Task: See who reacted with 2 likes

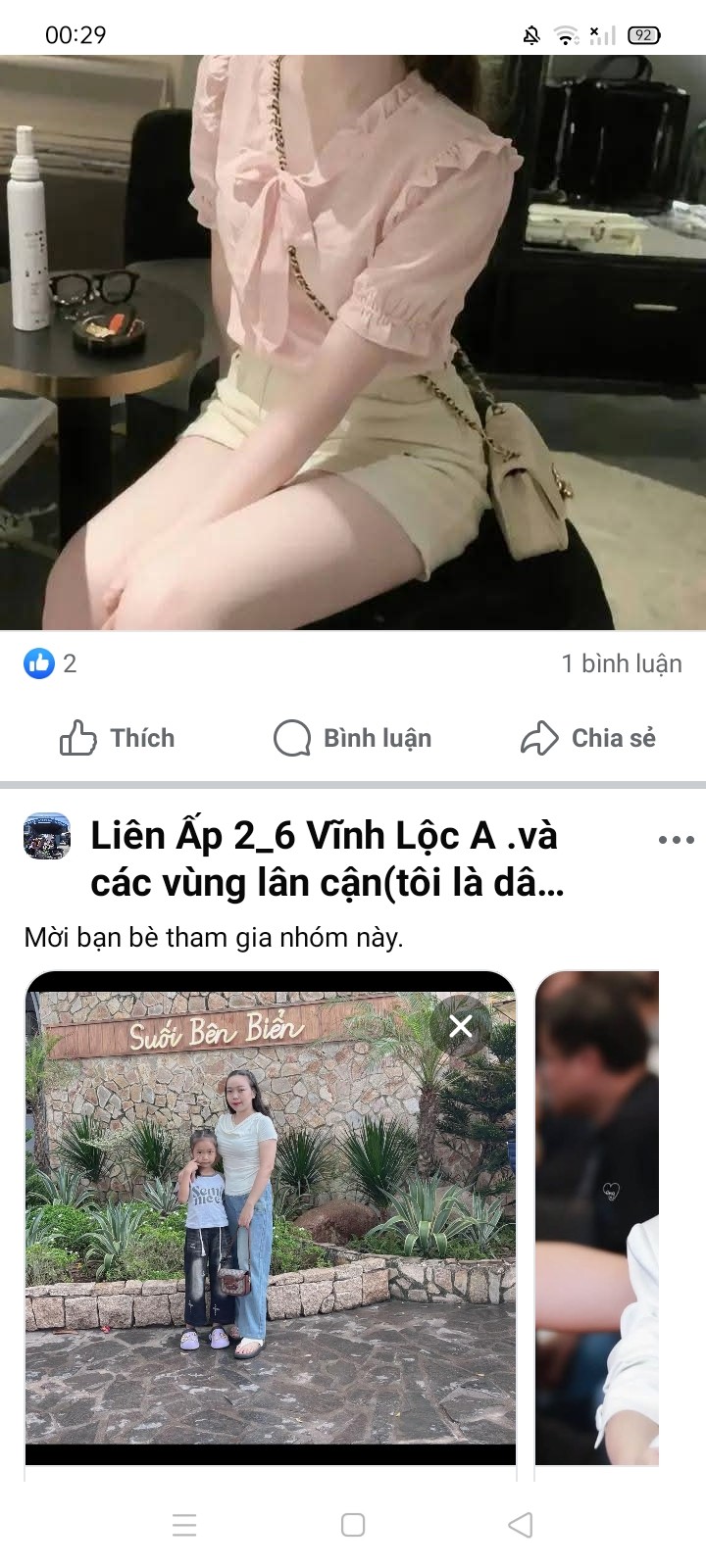Action: point(51,663)
